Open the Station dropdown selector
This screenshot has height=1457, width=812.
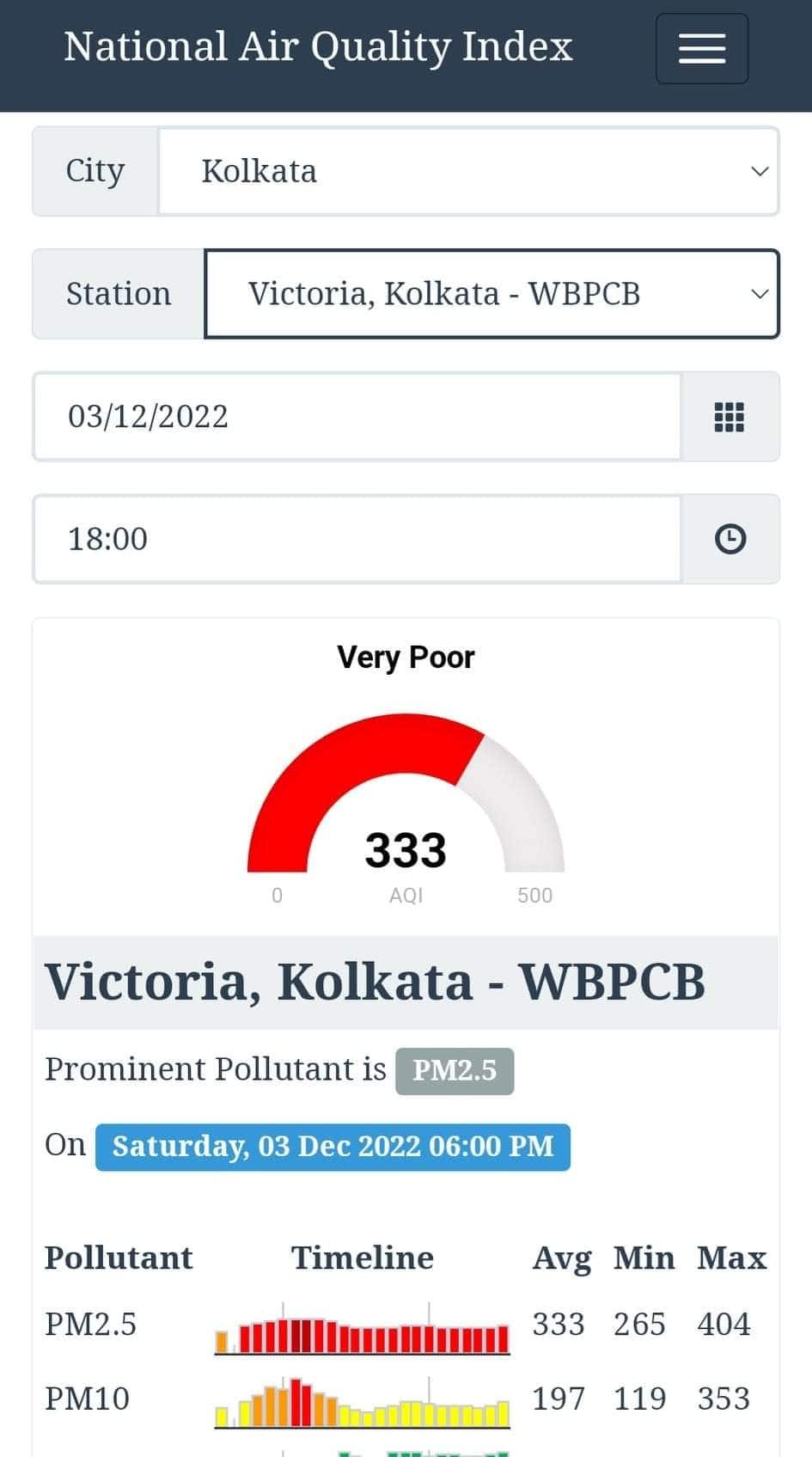click(491, 294)
